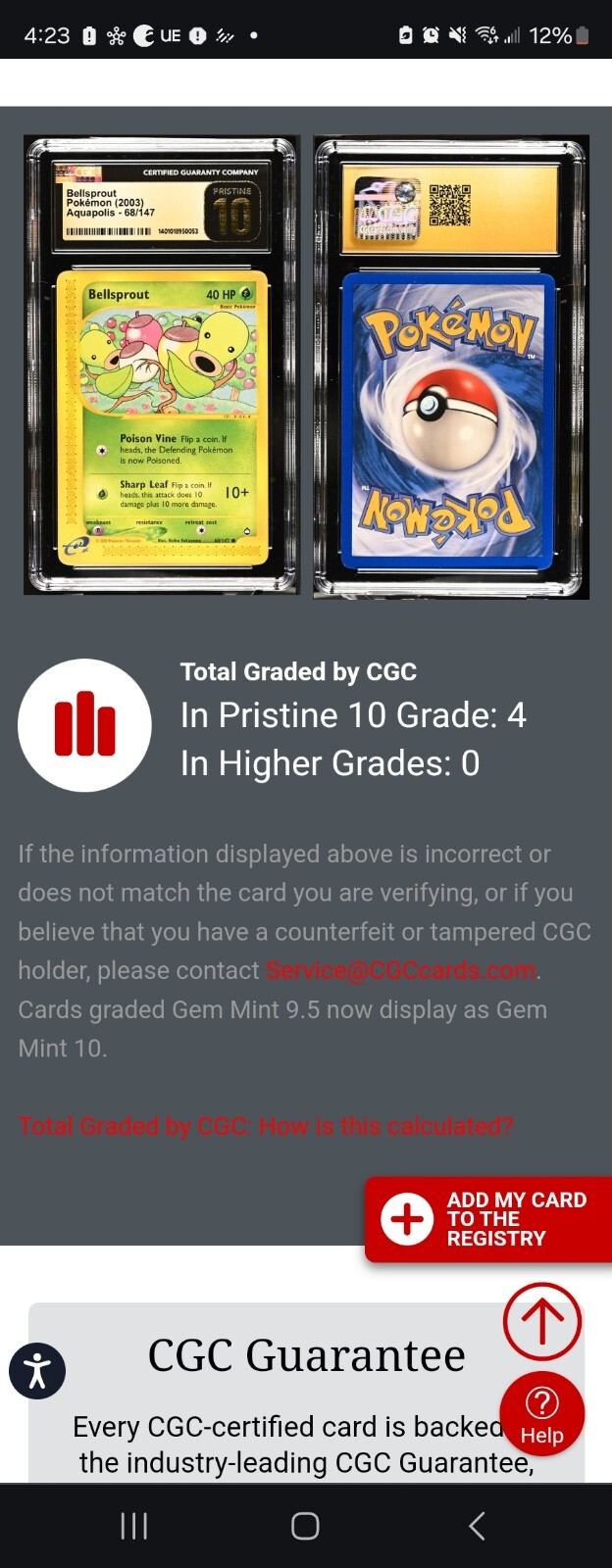Open the Help button
The image size is (612, 1568).
(x=541, y=1414)
